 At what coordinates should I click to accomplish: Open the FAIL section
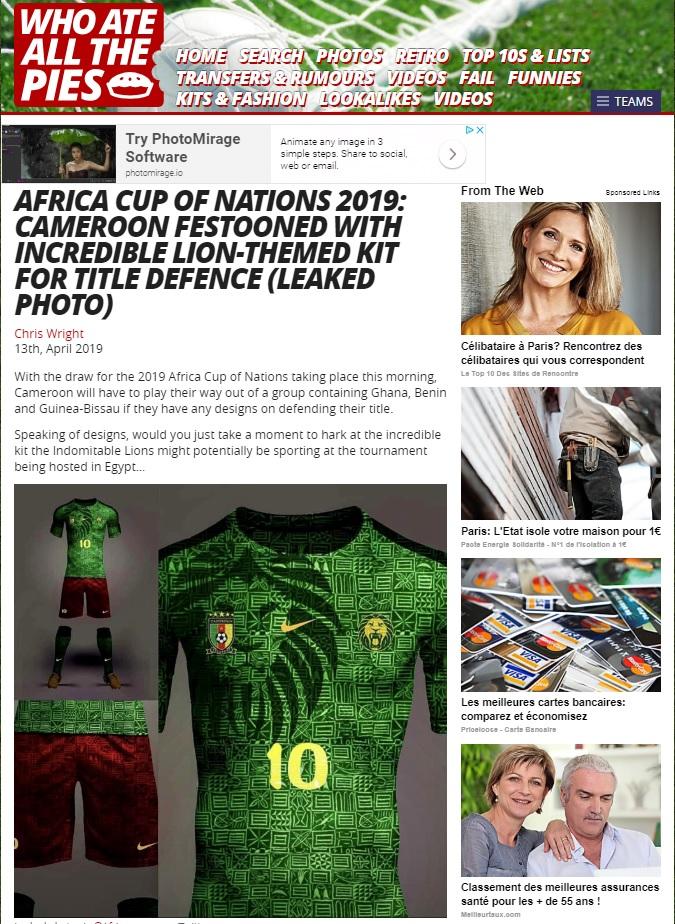tap(477, 77)
